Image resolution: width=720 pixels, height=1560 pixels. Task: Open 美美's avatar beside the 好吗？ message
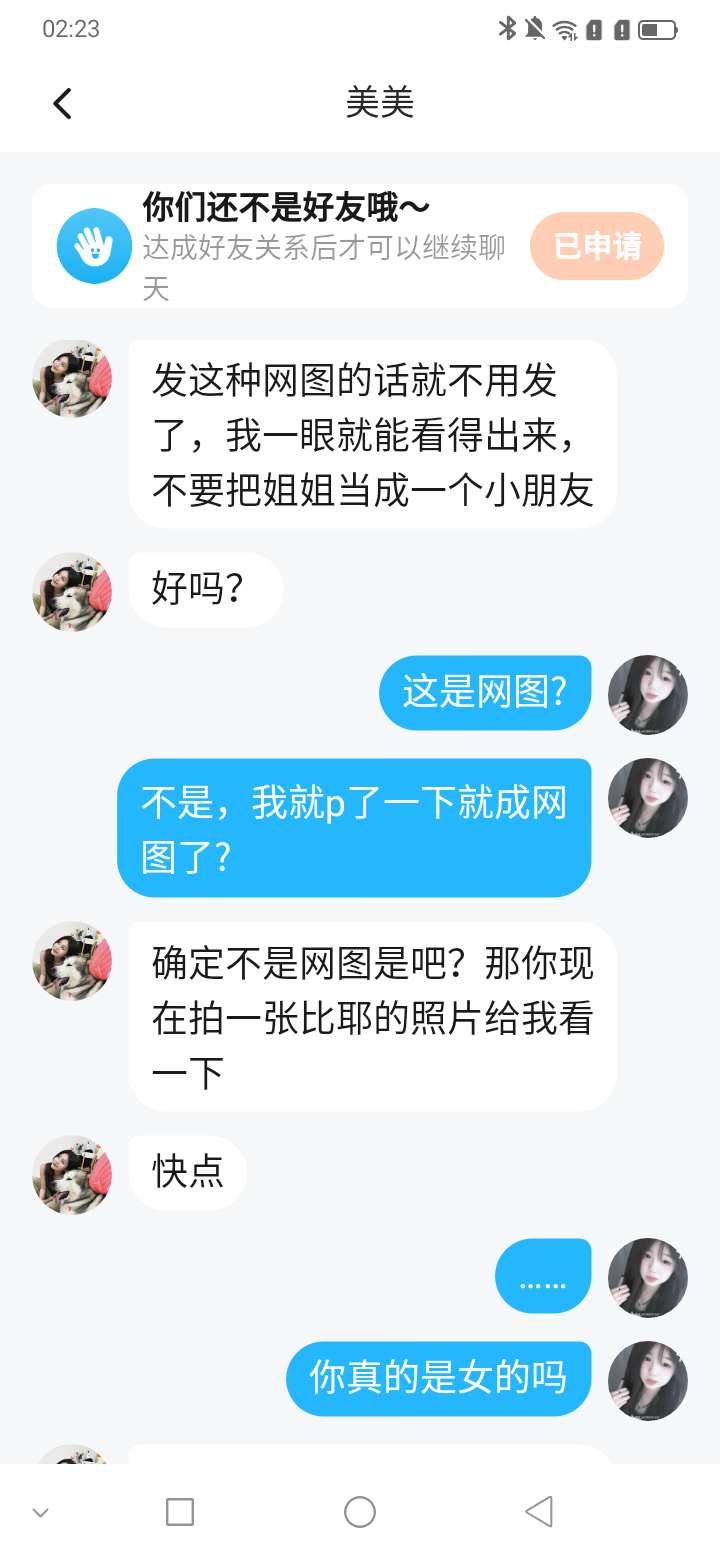click(72, 592)
